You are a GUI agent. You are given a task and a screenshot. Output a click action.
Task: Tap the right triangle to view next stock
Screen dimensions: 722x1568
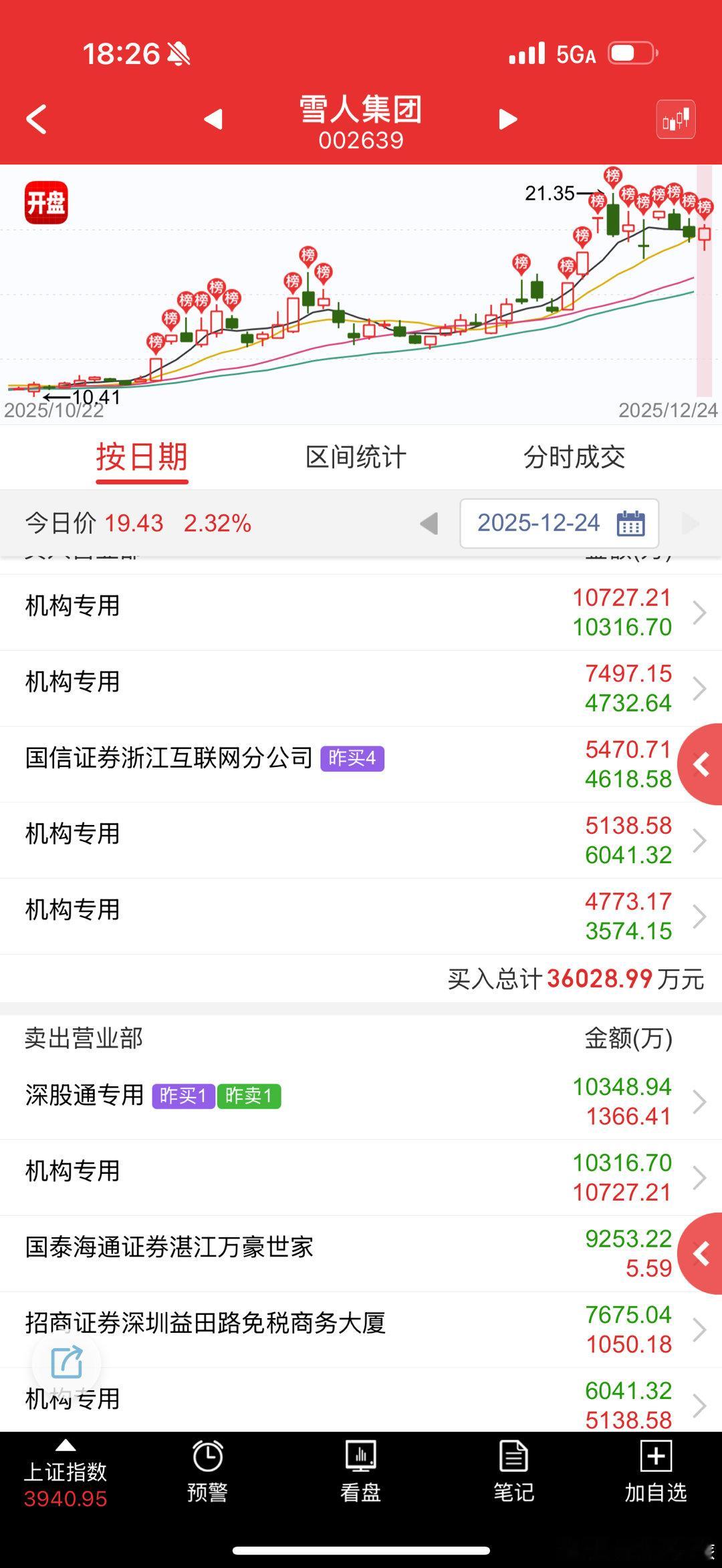point(508,120)
